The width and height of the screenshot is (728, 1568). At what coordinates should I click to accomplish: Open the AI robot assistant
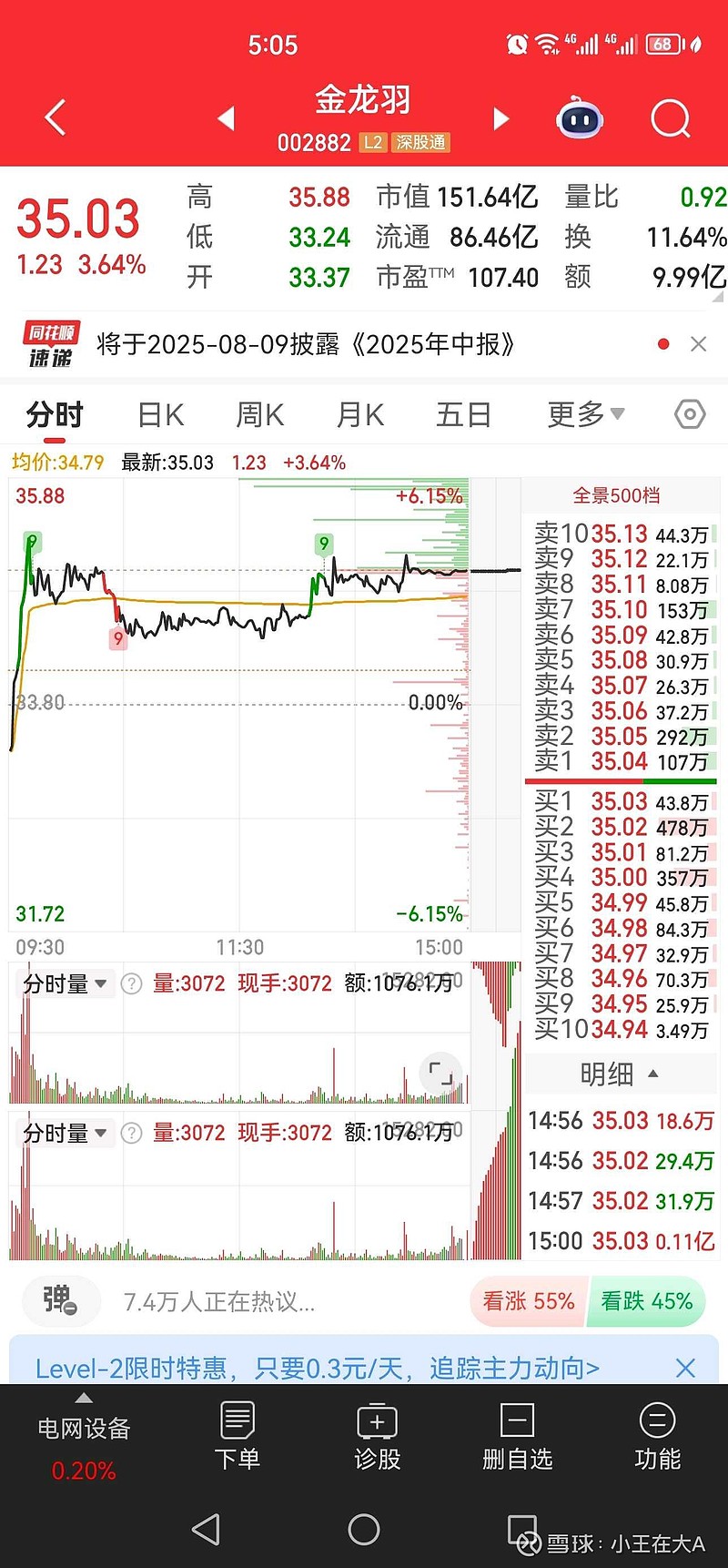pos(580,118)
